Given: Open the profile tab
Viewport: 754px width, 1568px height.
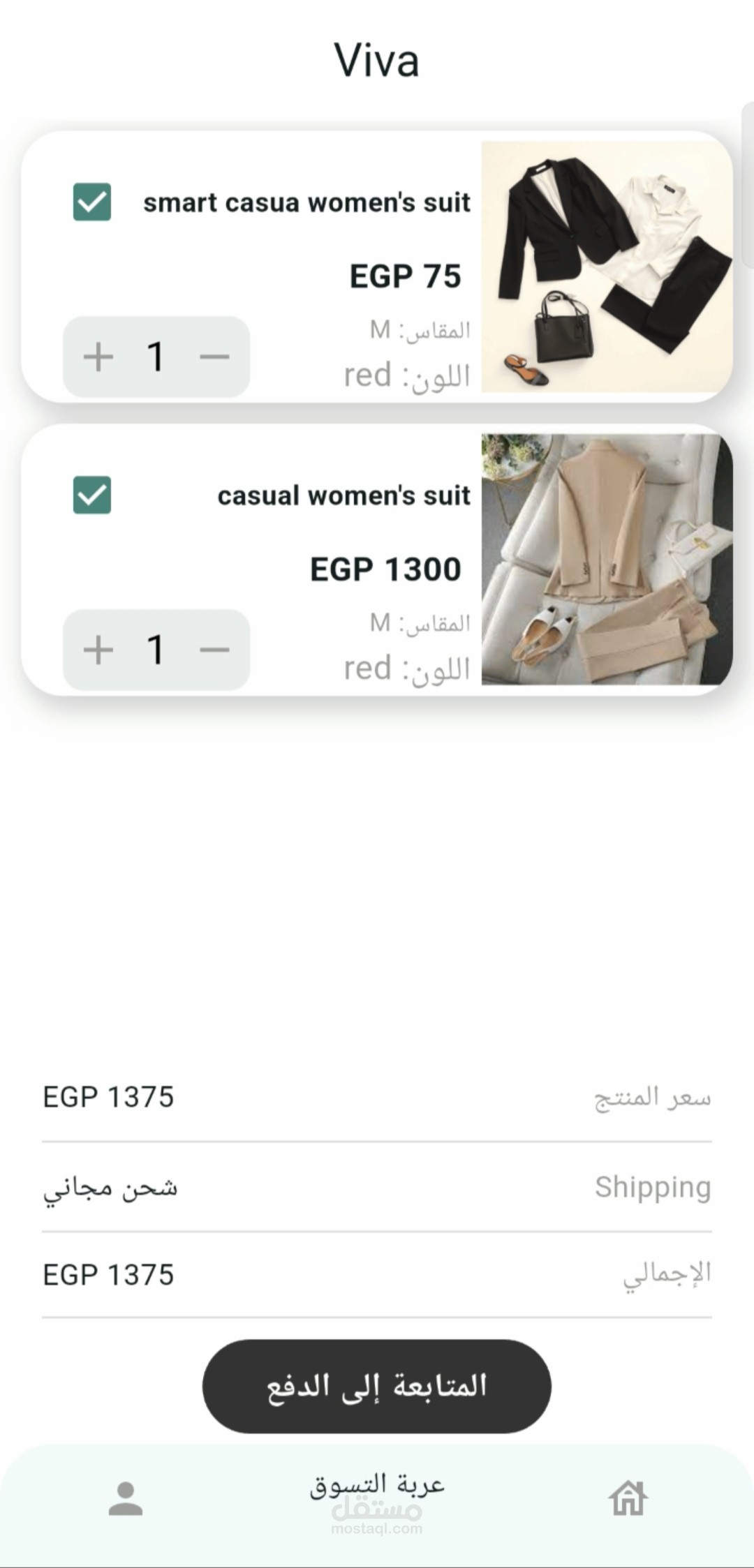Looking at the screenshot, I should pos(126,1498).
